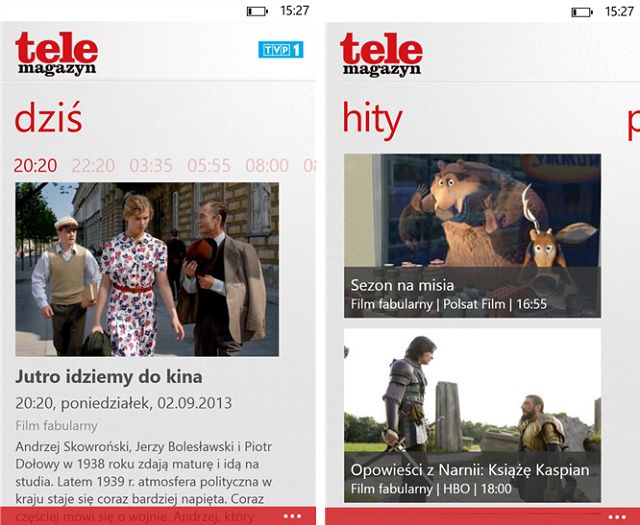Image resolution: width=640 pixels, height=525 pixels.
Task: Expand the app bar ellipsis on dziś screen
Action: tap(293, 516)
